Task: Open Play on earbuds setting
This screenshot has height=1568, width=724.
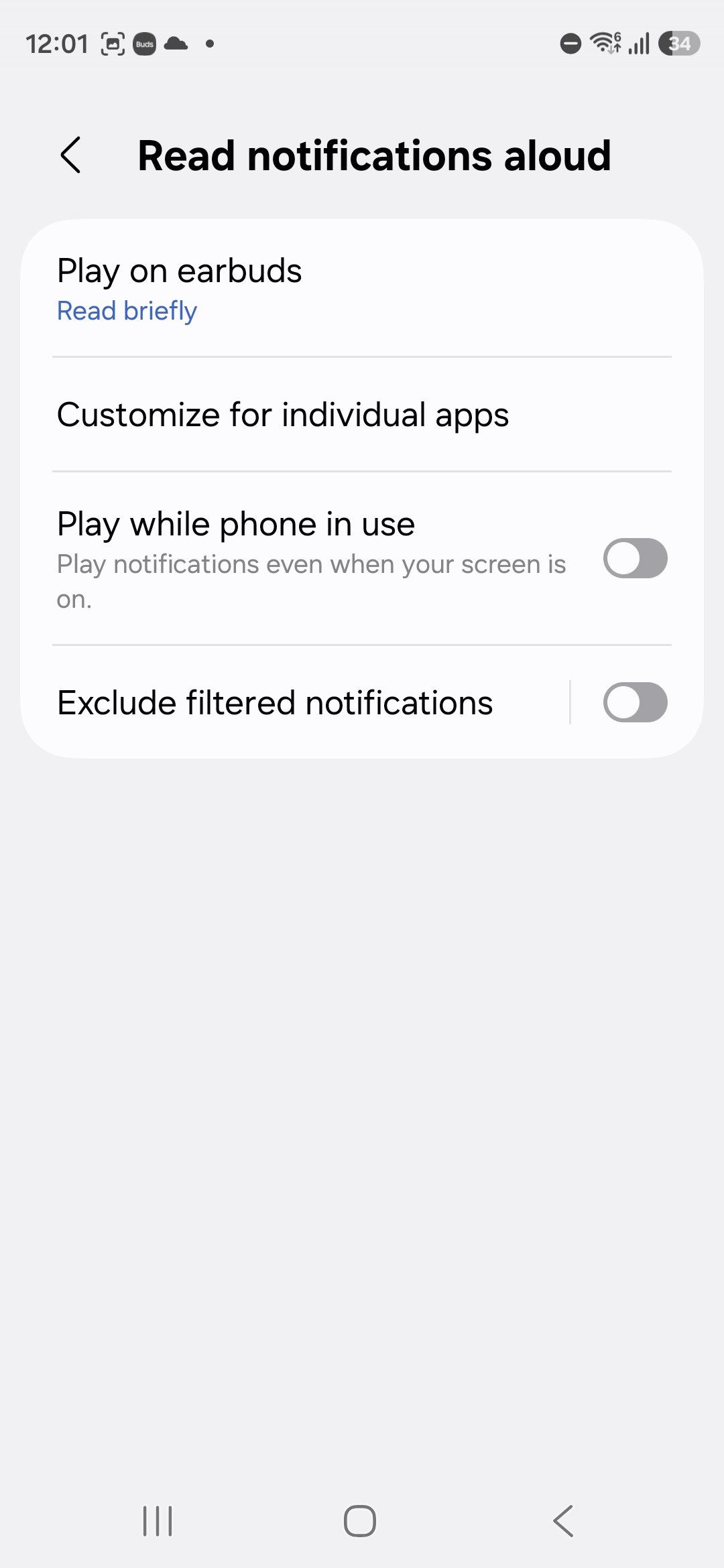Action: (362, 289)
